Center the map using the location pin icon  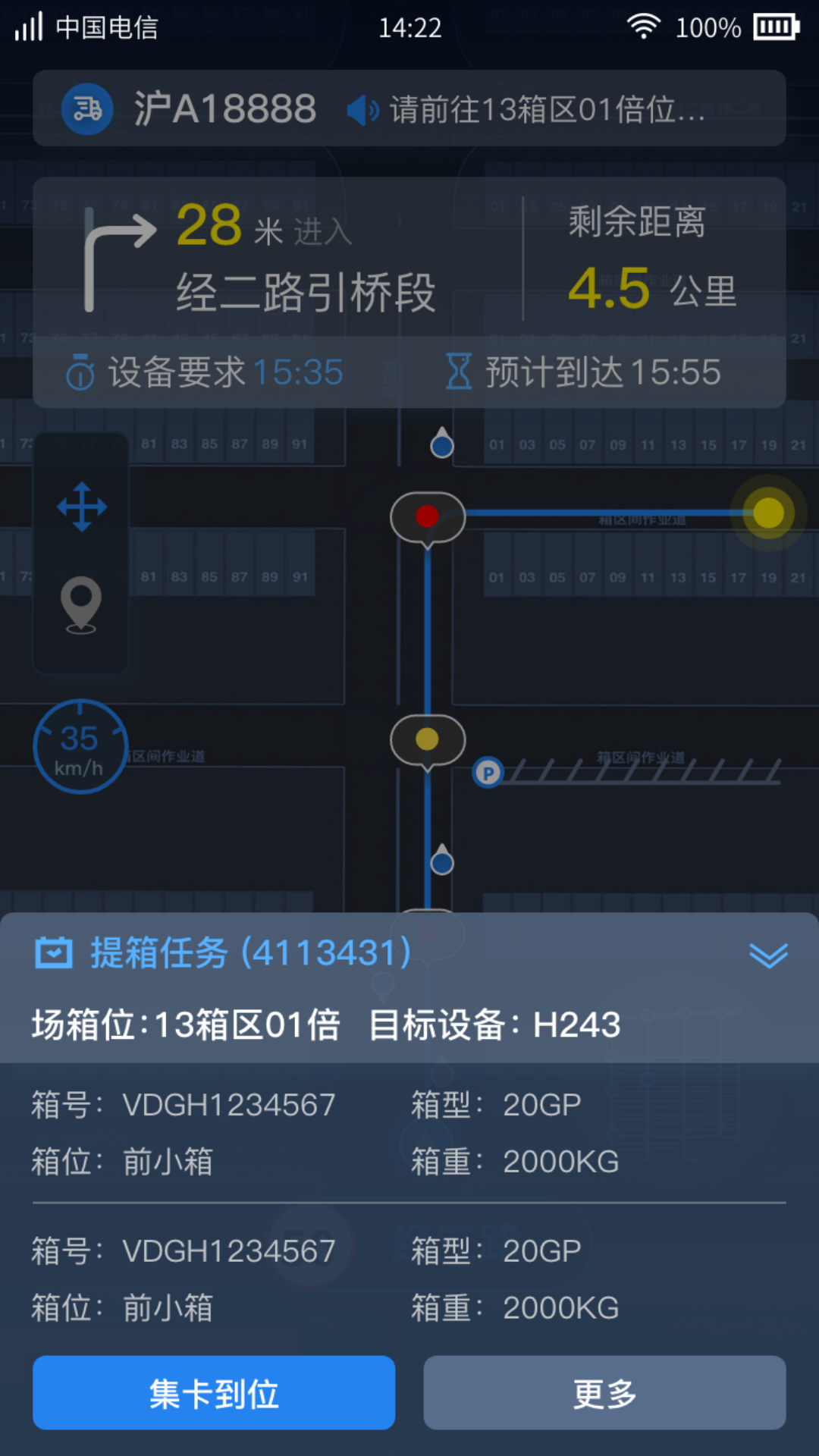[81, 605]
